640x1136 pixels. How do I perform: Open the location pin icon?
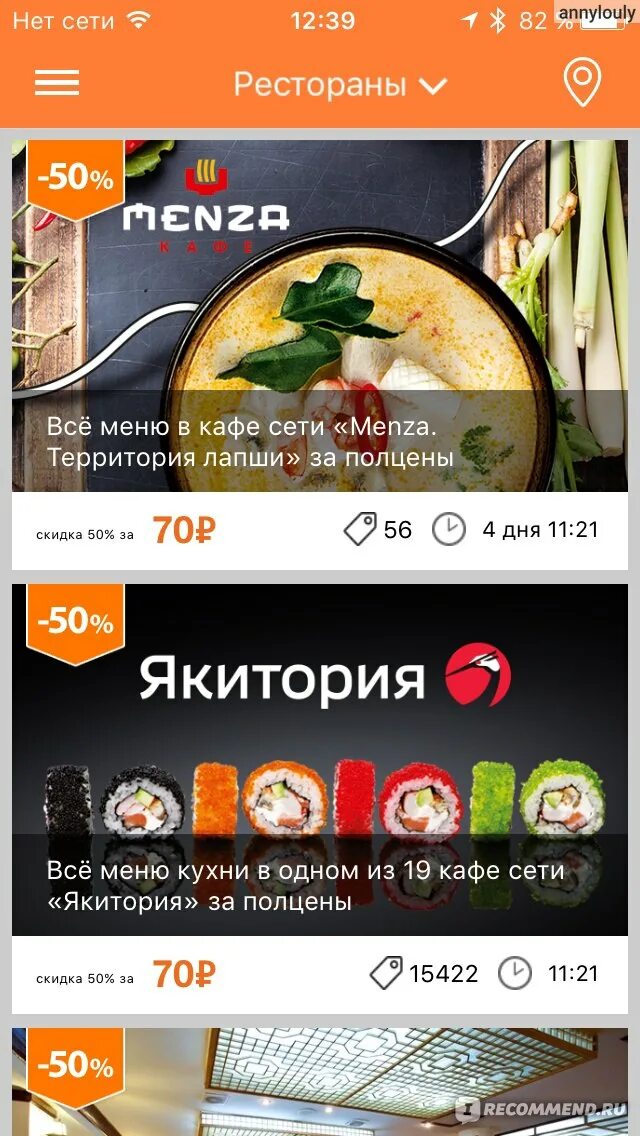click(583, 83)
